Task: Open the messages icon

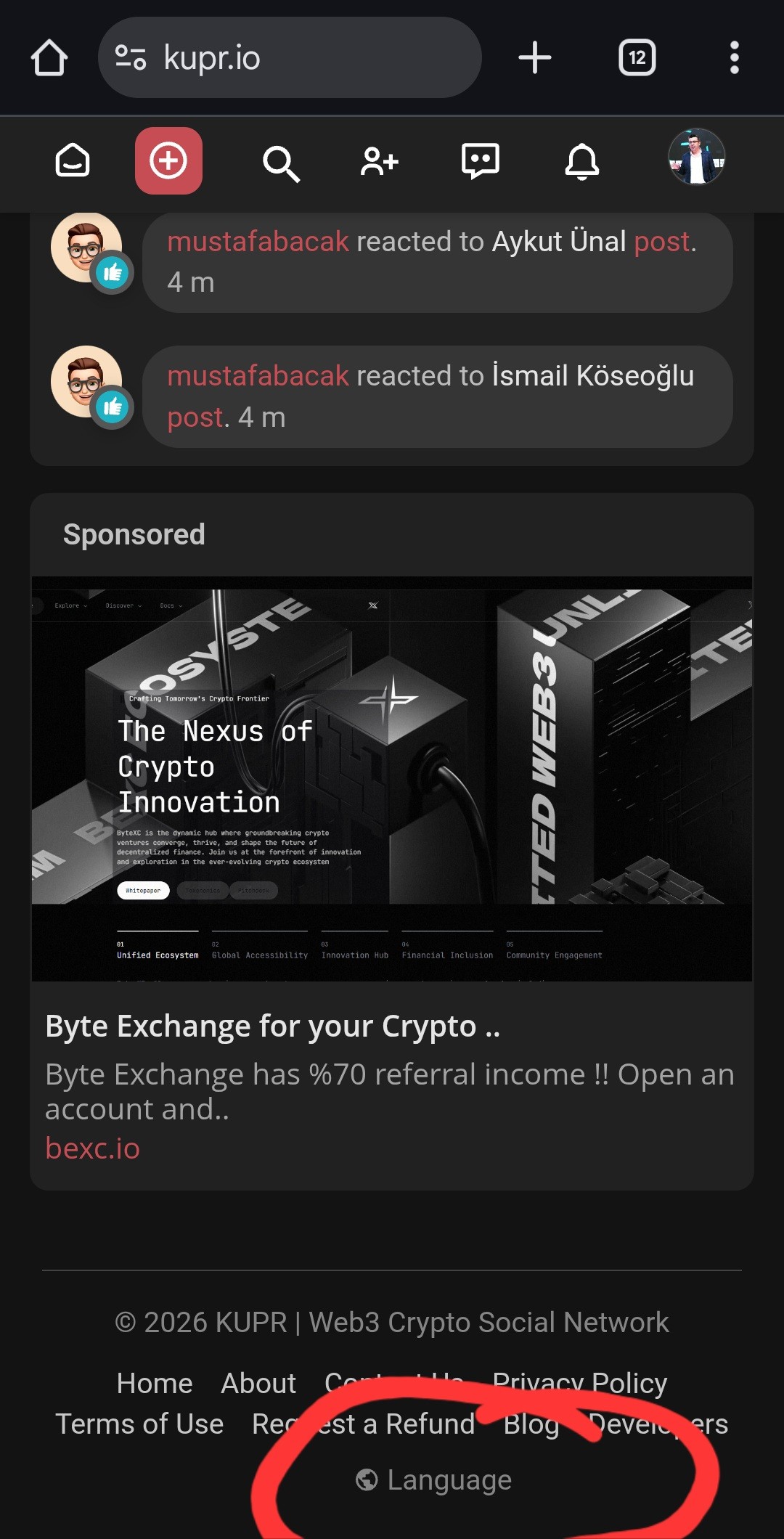Action: pos(481,160)
